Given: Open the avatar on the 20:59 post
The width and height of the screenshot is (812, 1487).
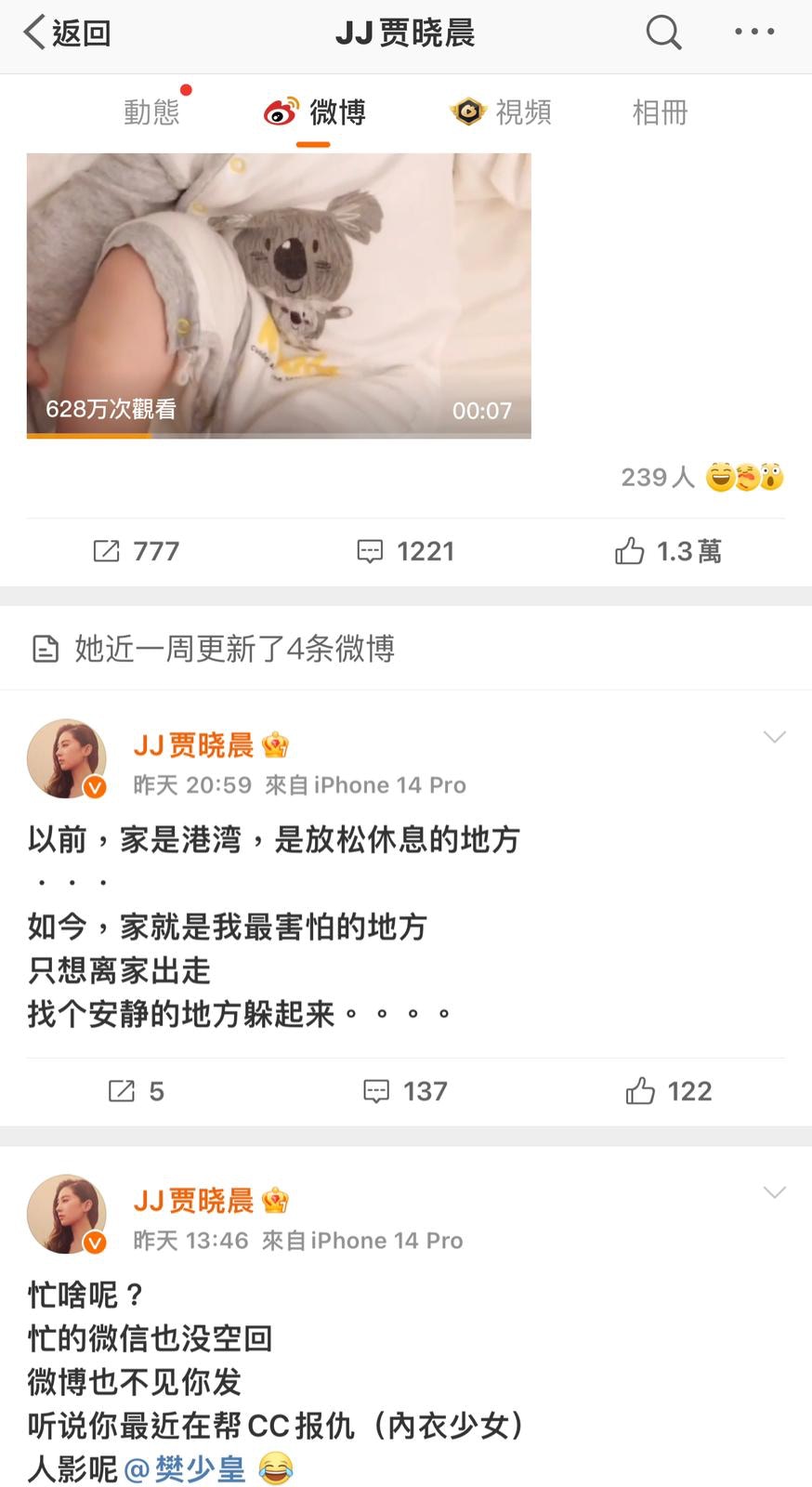Looking at the screenshot, I should 66,758.
